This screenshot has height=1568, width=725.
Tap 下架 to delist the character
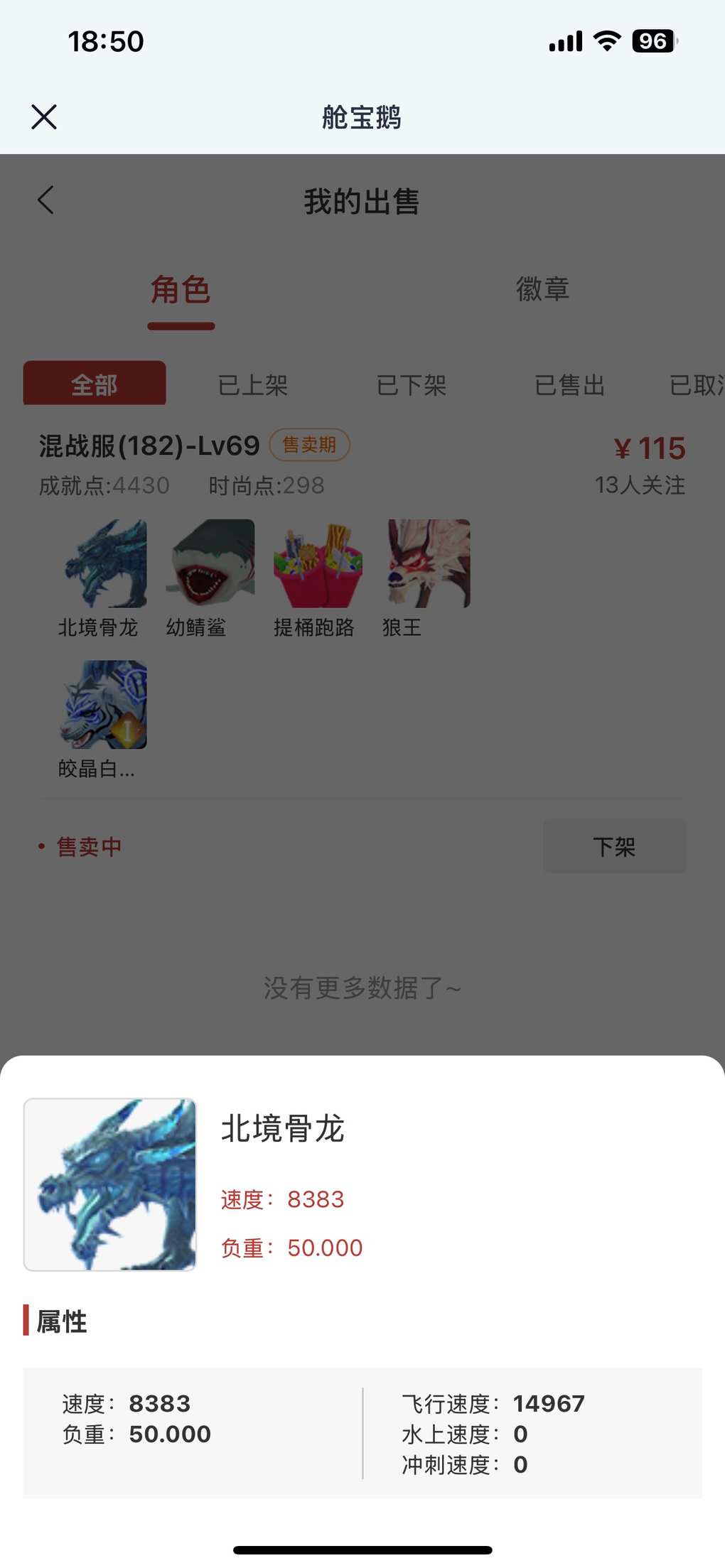(x=615, y=846)
